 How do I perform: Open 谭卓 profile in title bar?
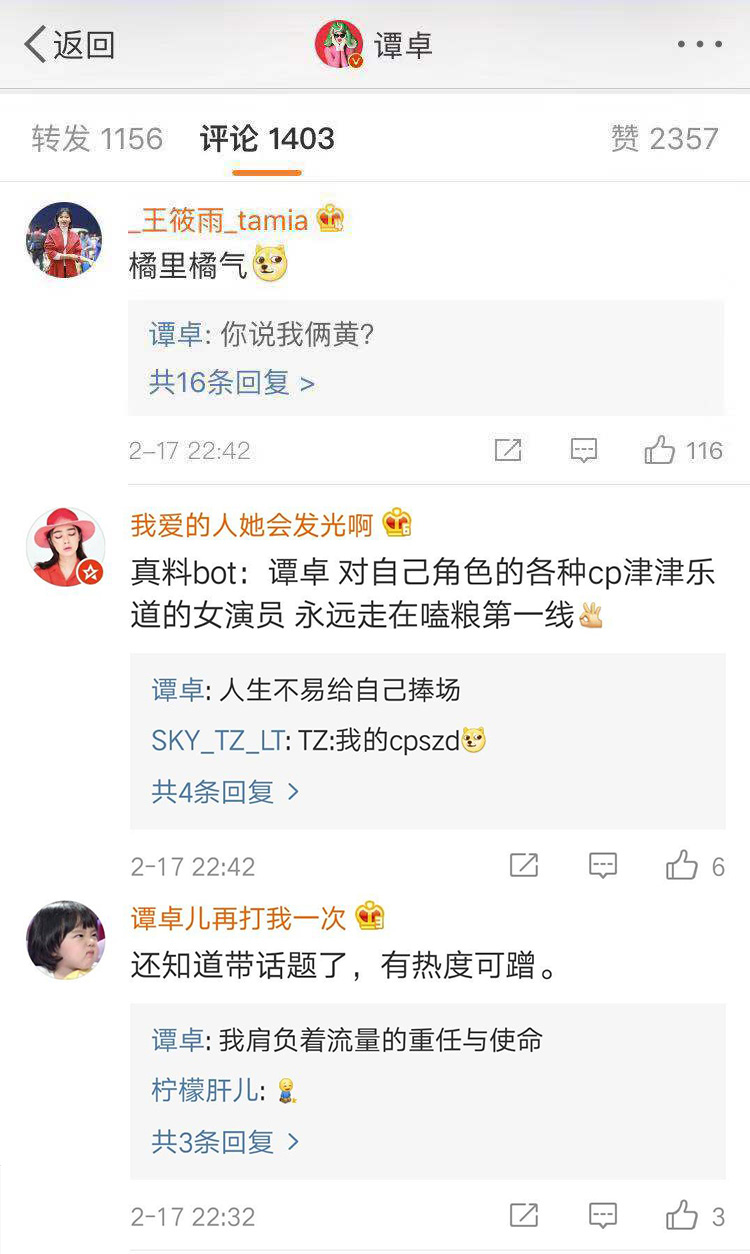click(375, 45)
